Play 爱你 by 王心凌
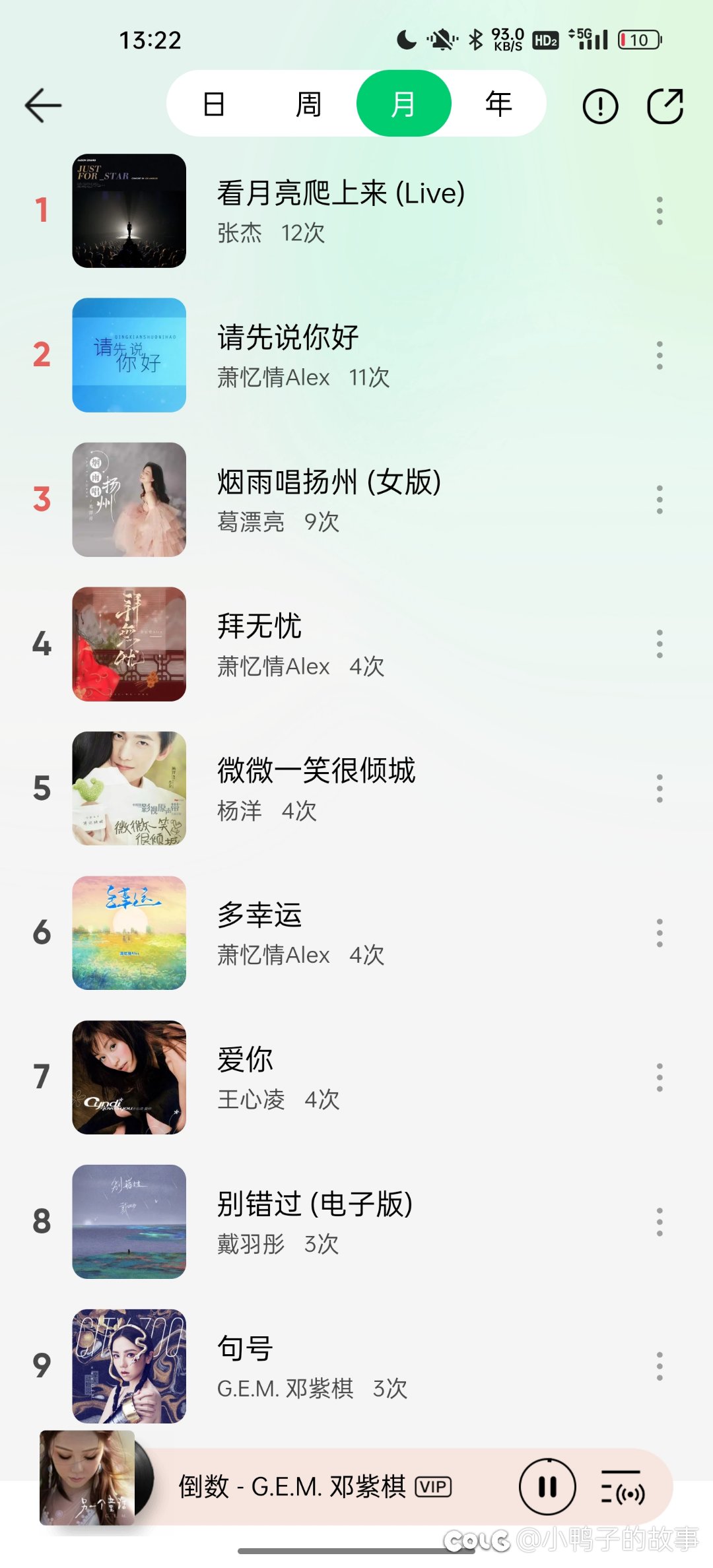The height and width of the screenshot is (1568, 713). tap(277, 1077)
